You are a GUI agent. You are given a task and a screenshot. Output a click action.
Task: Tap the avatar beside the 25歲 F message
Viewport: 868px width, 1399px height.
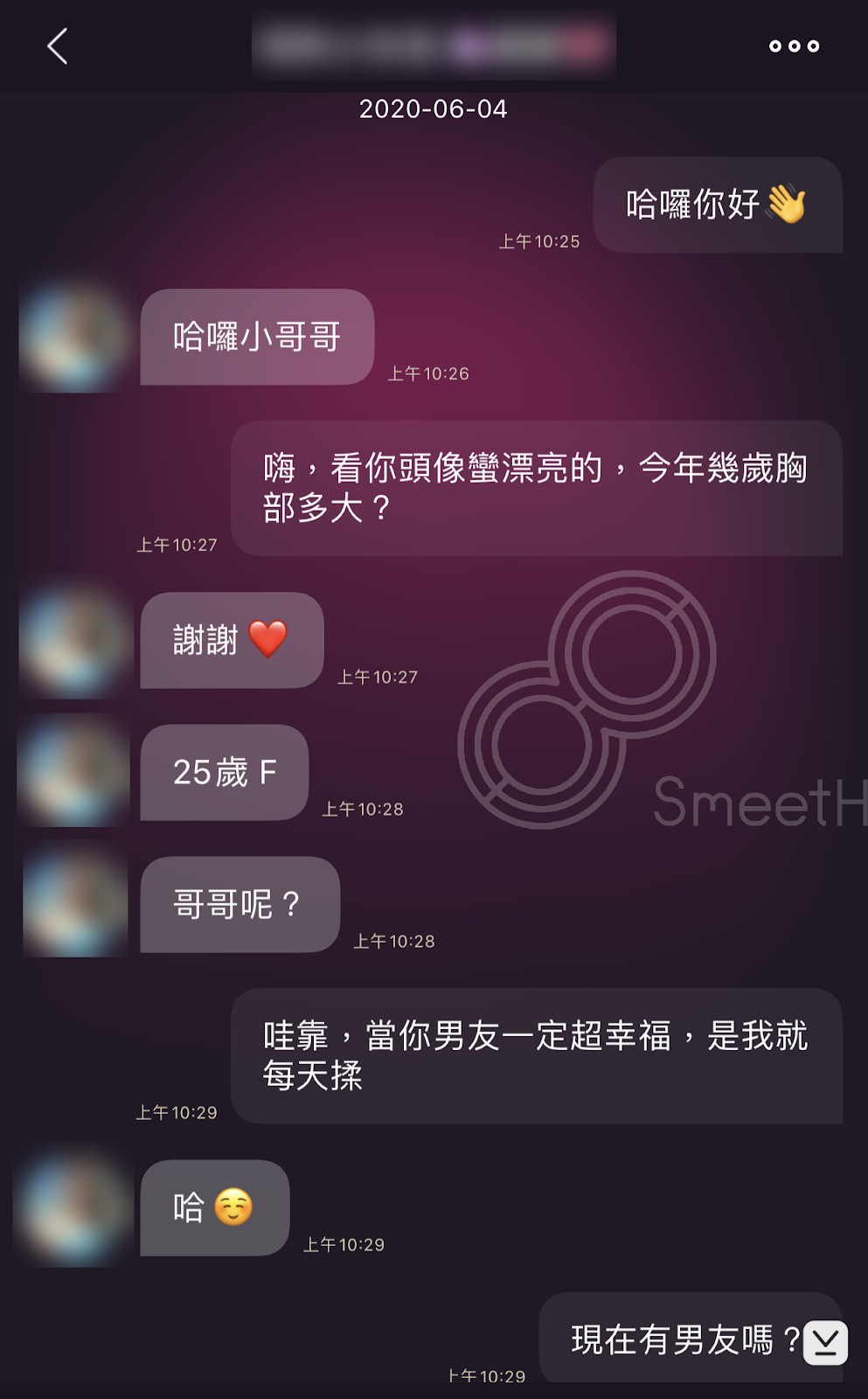(73, 772)
